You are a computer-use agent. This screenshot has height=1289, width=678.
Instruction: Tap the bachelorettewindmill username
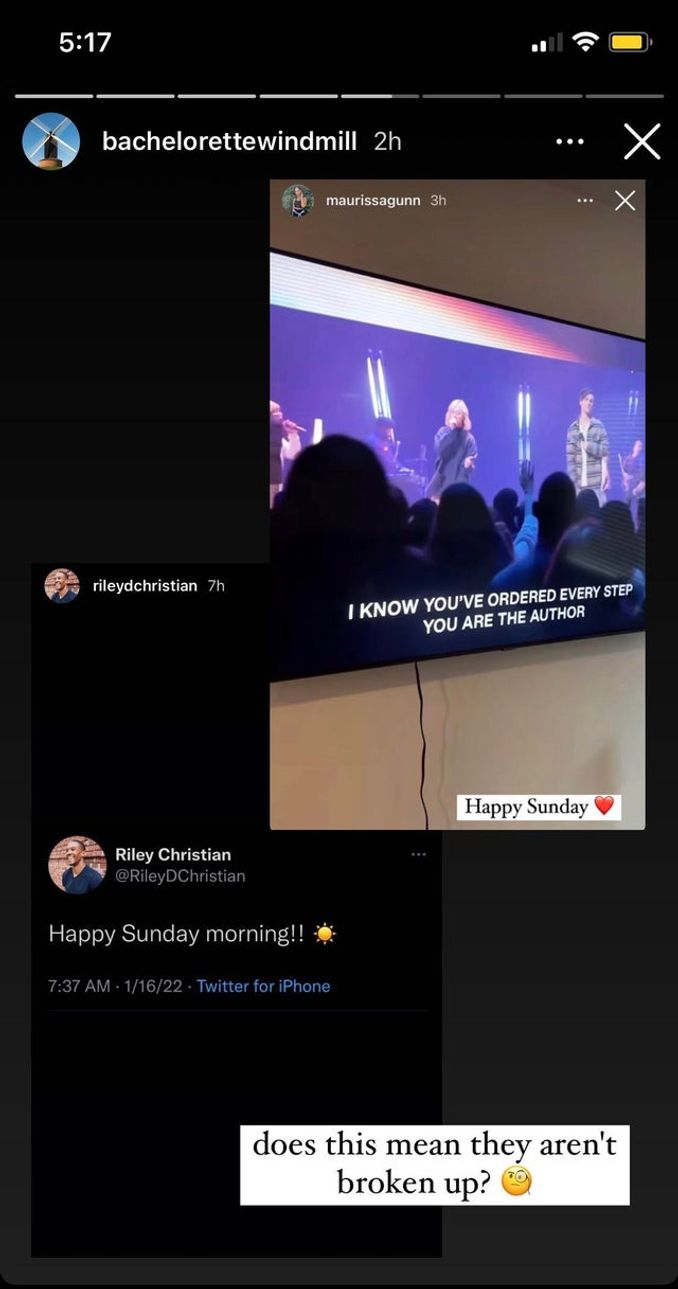coord(229,142)
